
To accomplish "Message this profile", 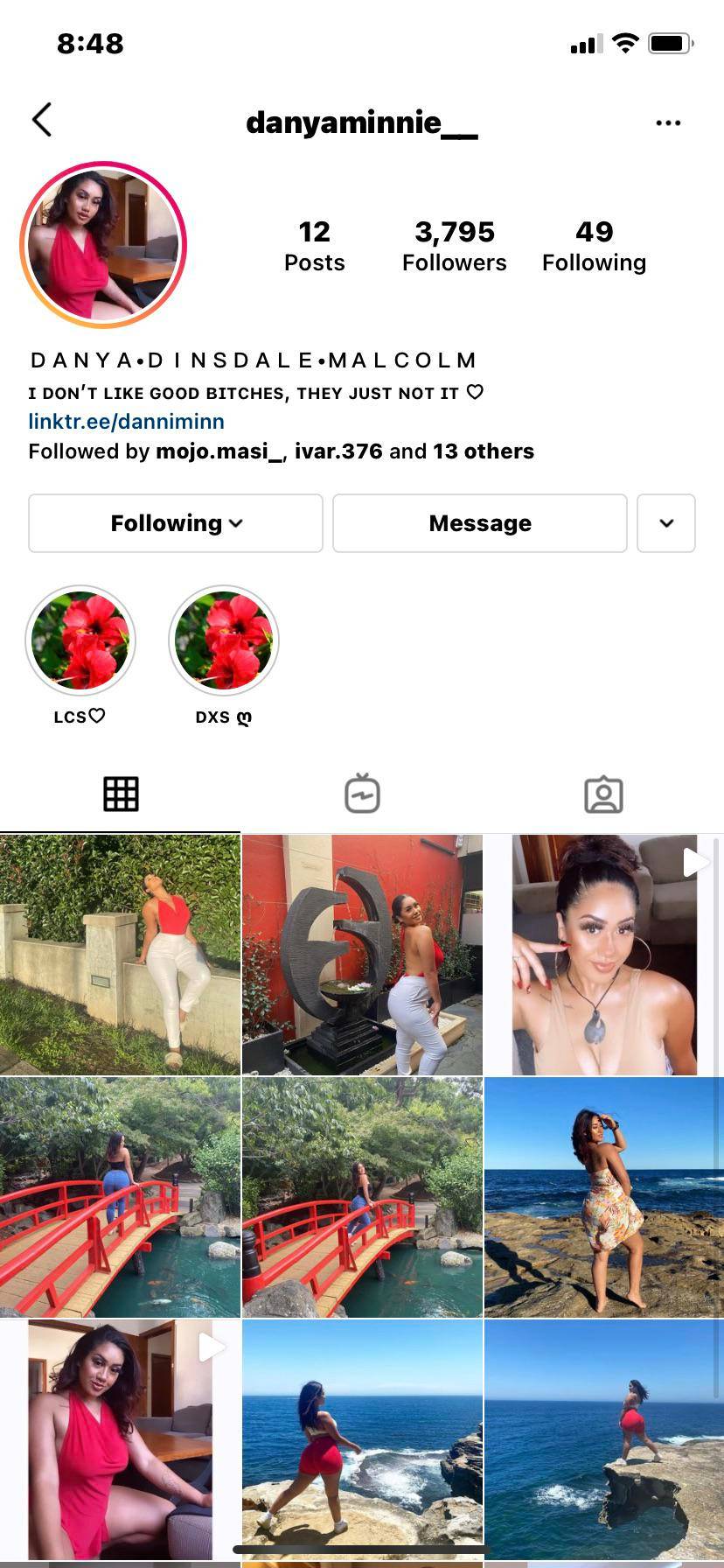I will [479, 523].
